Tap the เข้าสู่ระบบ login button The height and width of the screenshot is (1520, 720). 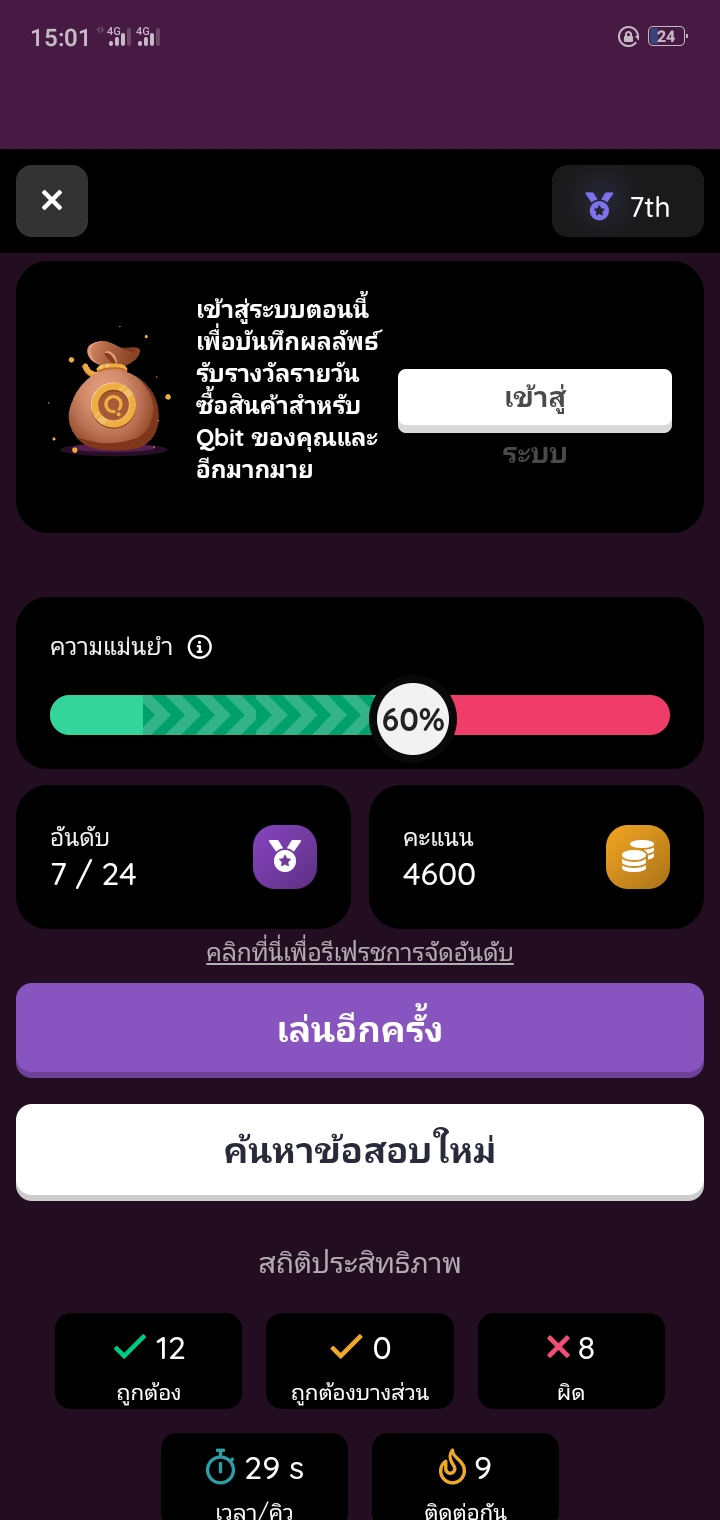point(534,399)
